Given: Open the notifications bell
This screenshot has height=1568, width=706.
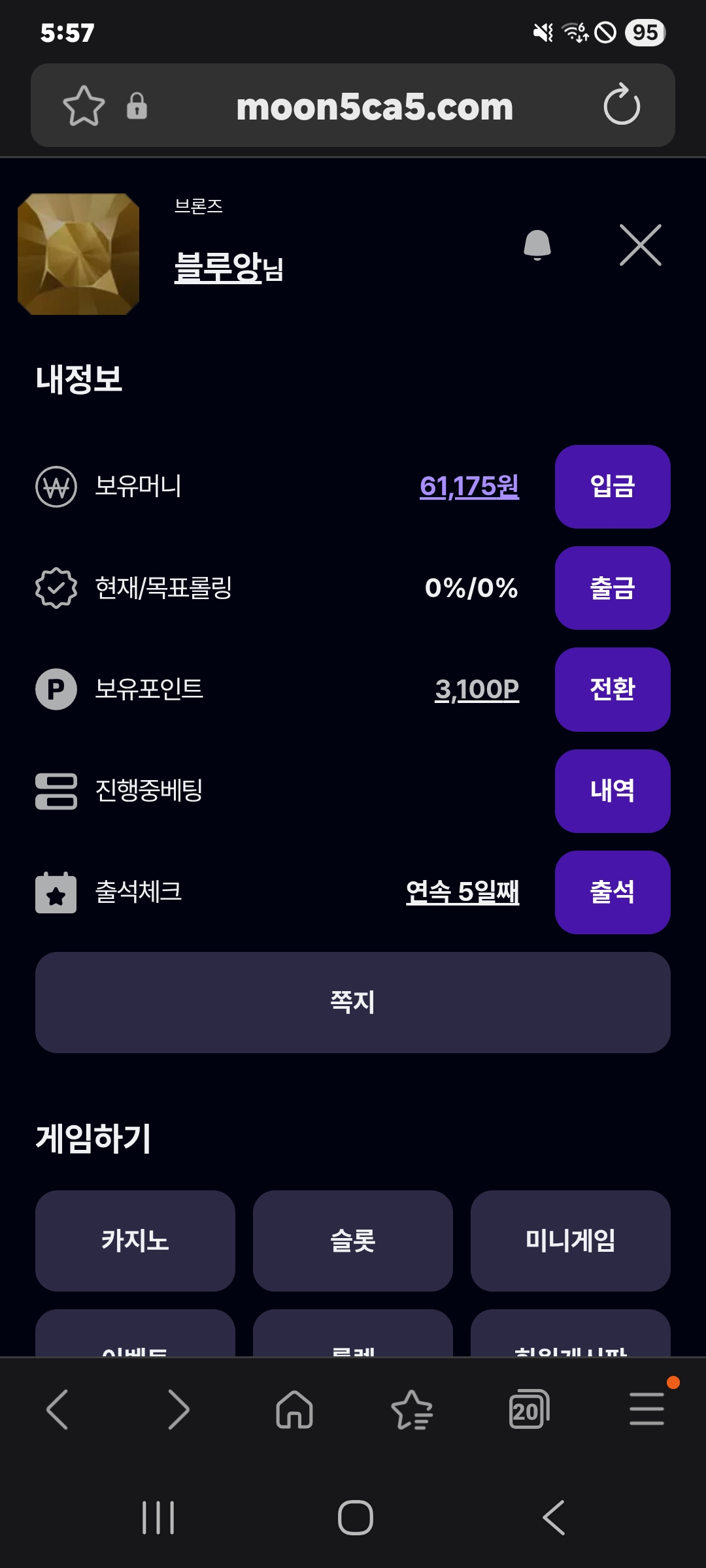Looking at the screenshot, I should point(537,246).
